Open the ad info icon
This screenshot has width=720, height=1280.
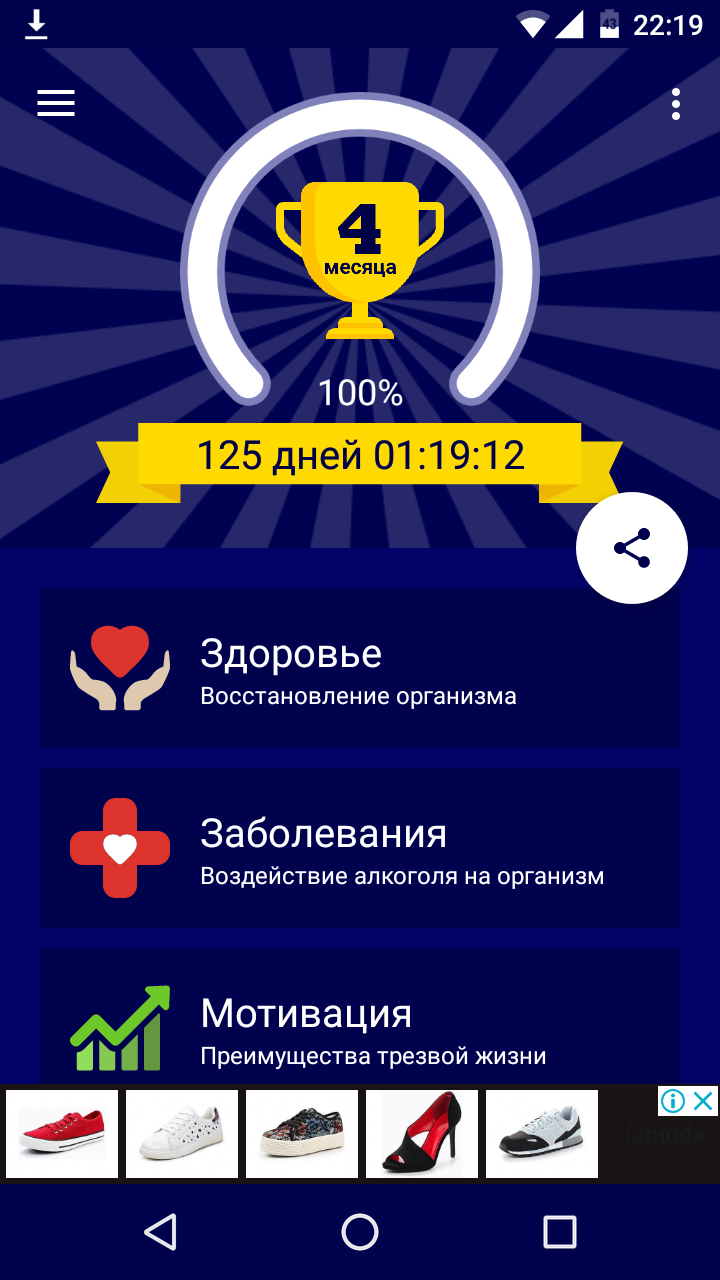pyautogui.click(x=673, y=1102)
